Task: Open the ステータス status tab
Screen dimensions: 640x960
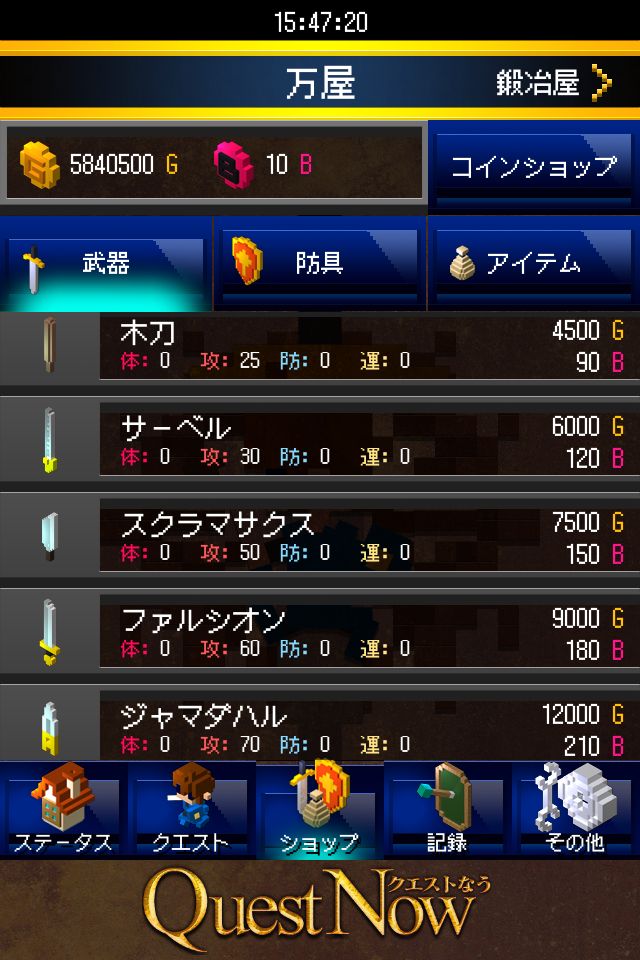Action: click(x=64, y=810)
